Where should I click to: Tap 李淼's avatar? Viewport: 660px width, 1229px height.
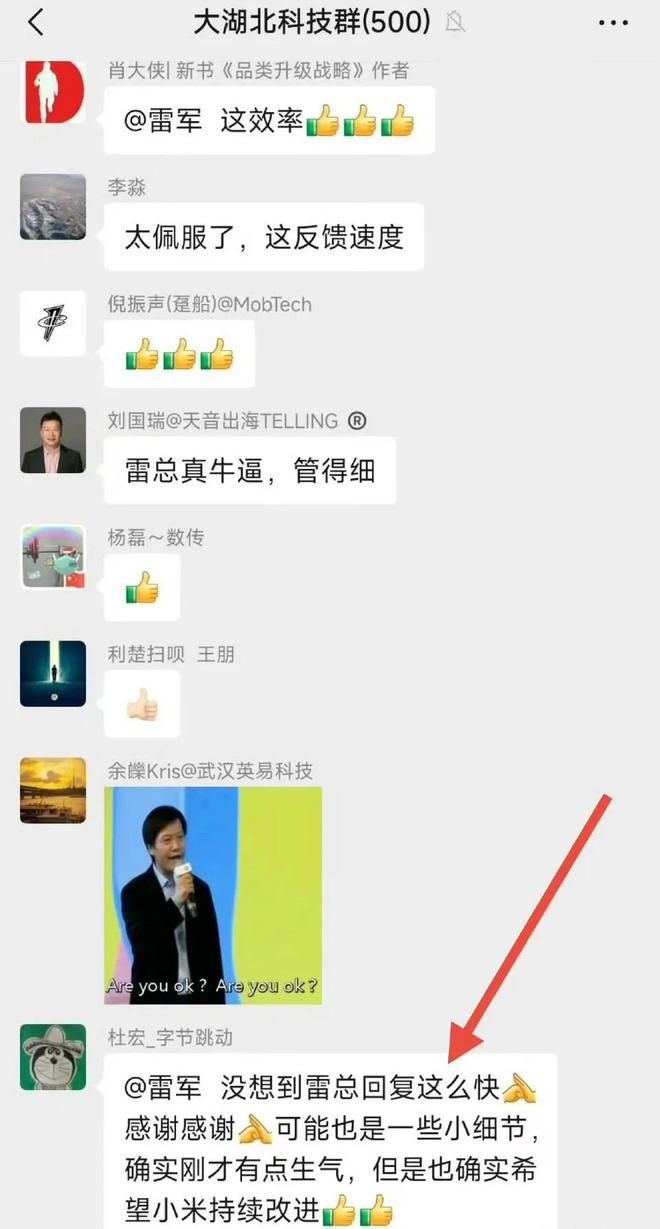tap(53, 207)
